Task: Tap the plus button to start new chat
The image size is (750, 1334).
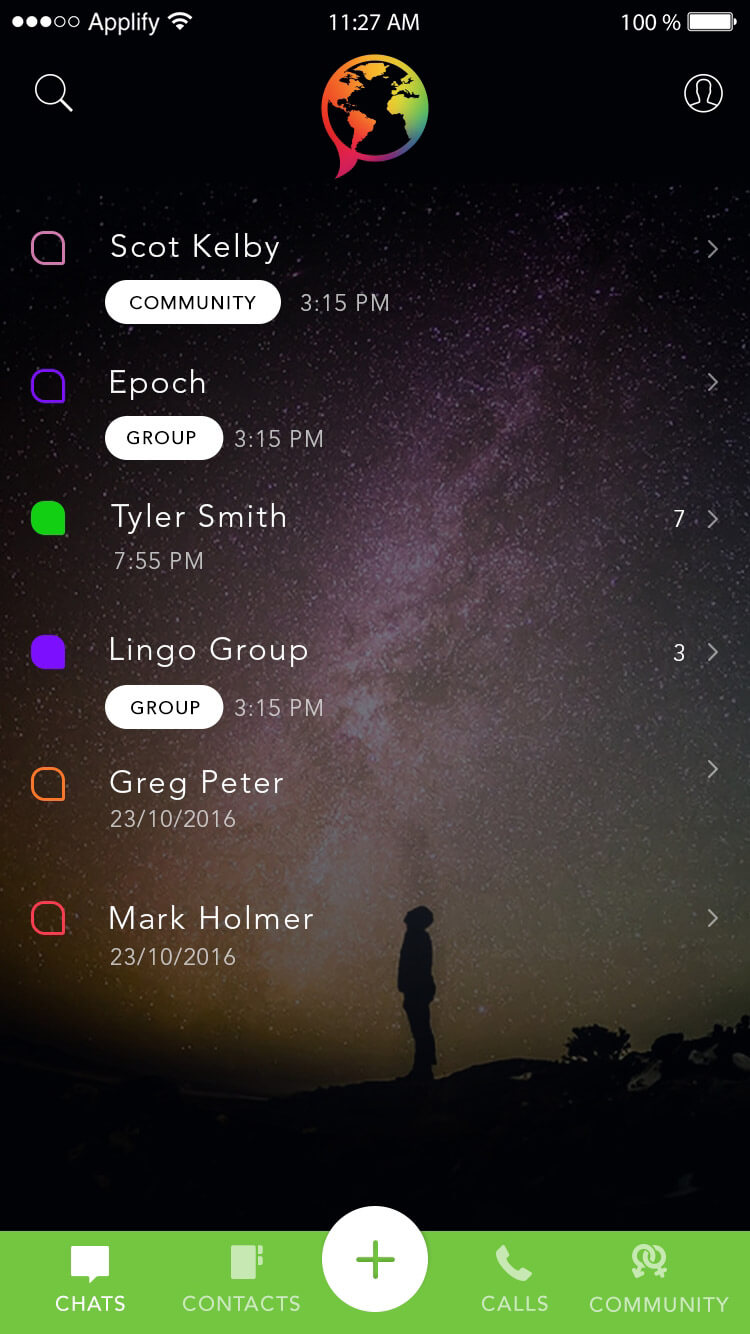Action: [x=375, y=1260]
